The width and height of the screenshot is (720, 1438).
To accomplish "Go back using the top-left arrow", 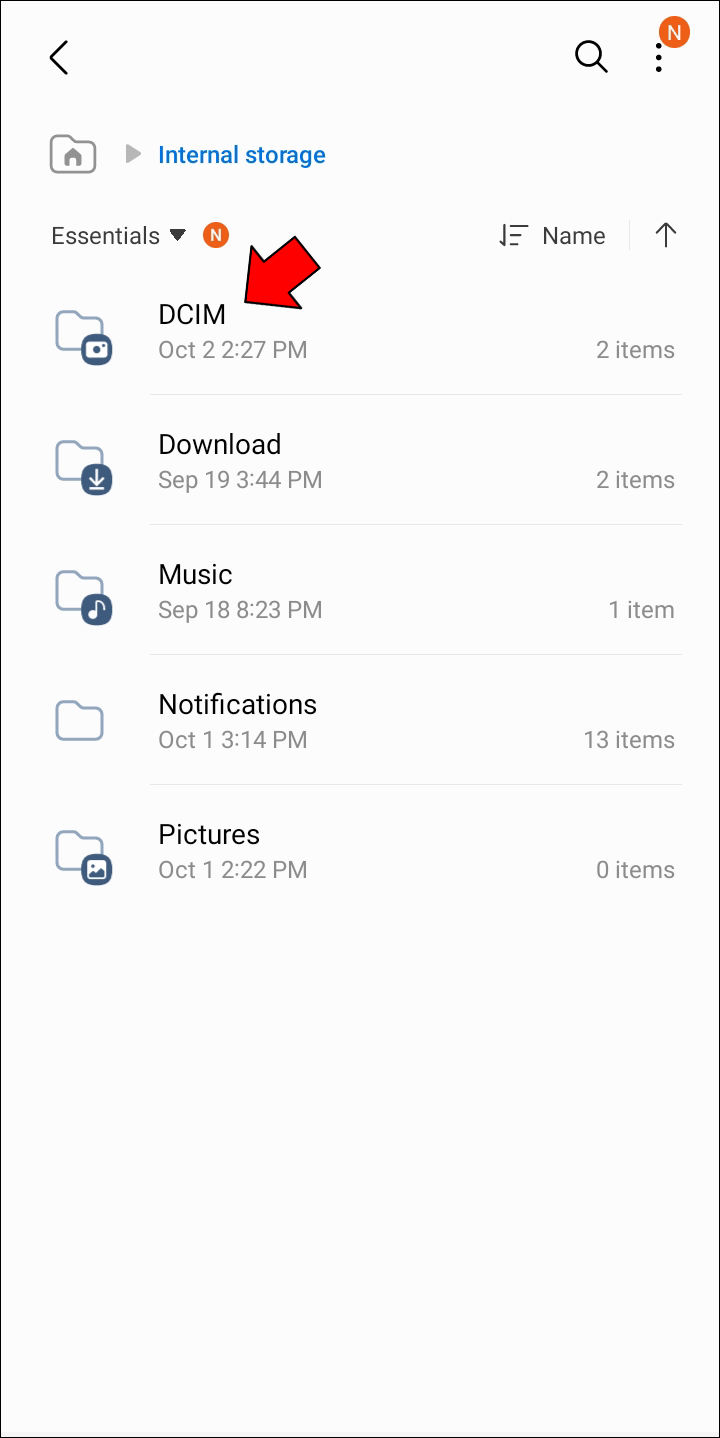I will pyautogui.click(x=59, y=58).
